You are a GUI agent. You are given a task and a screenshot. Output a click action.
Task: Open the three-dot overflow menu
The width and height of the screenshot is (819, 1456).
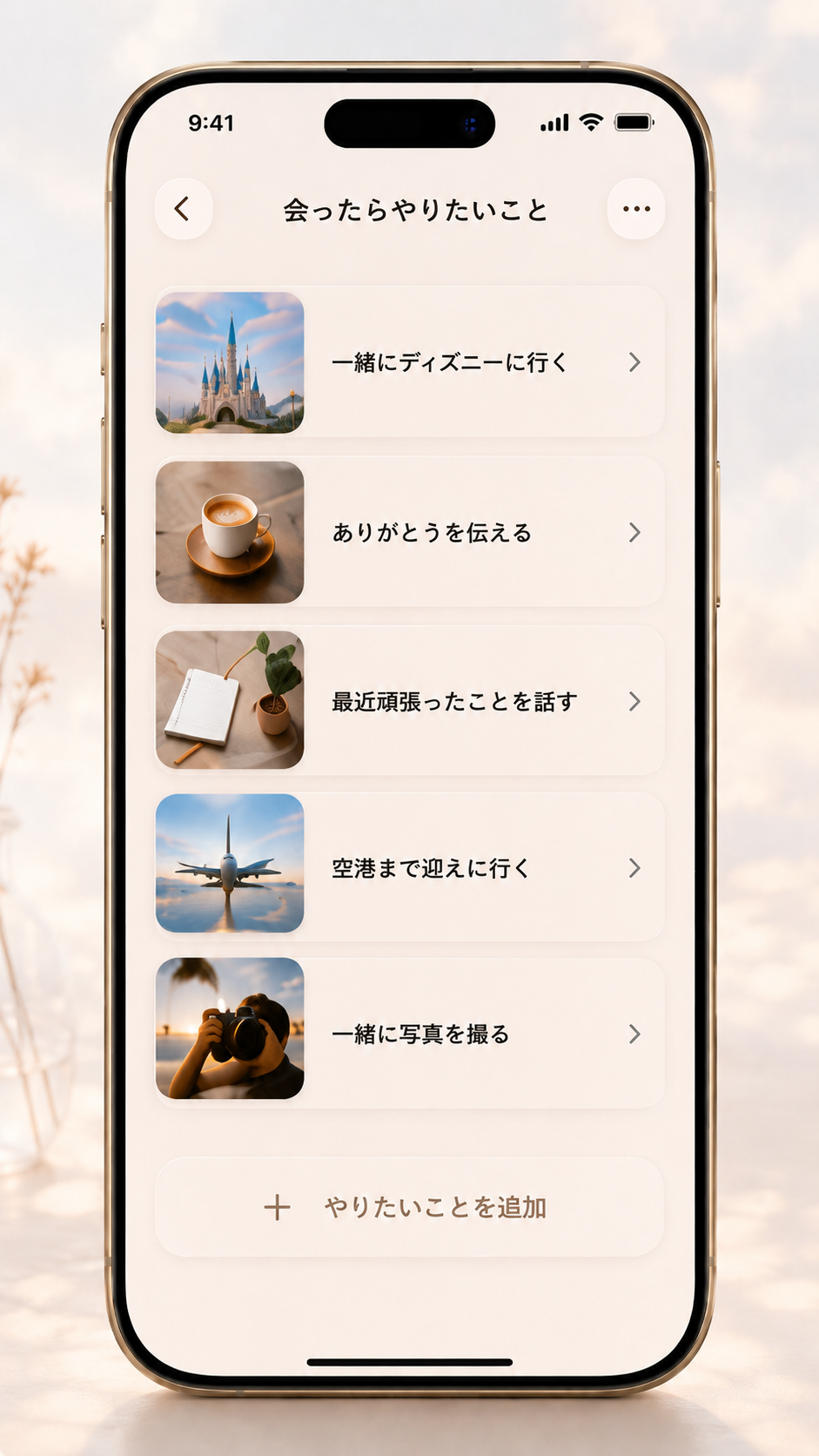coord(636,209)
